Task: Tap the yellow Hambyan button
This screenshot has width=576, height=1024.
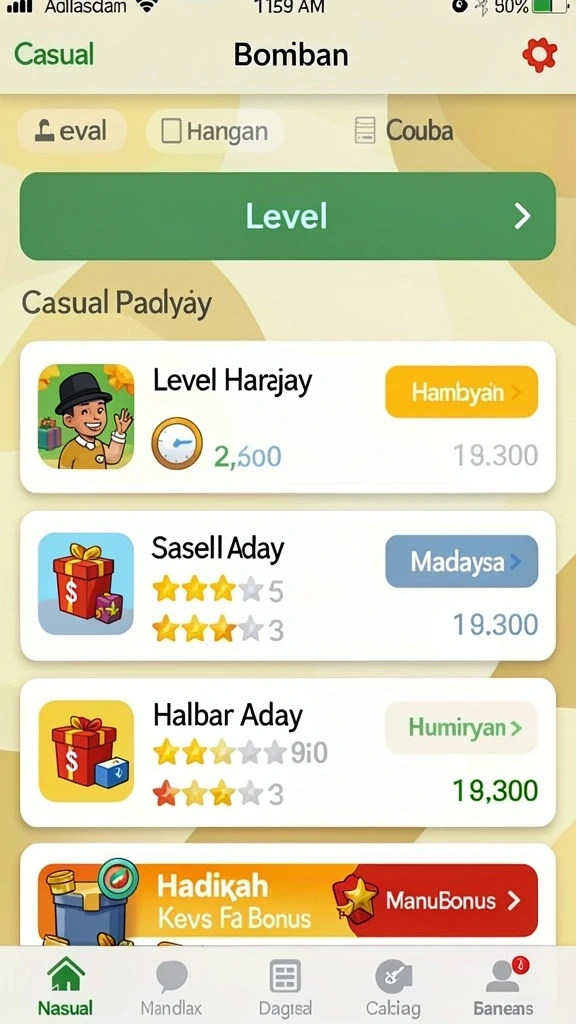Action: (x=461, y=392)
